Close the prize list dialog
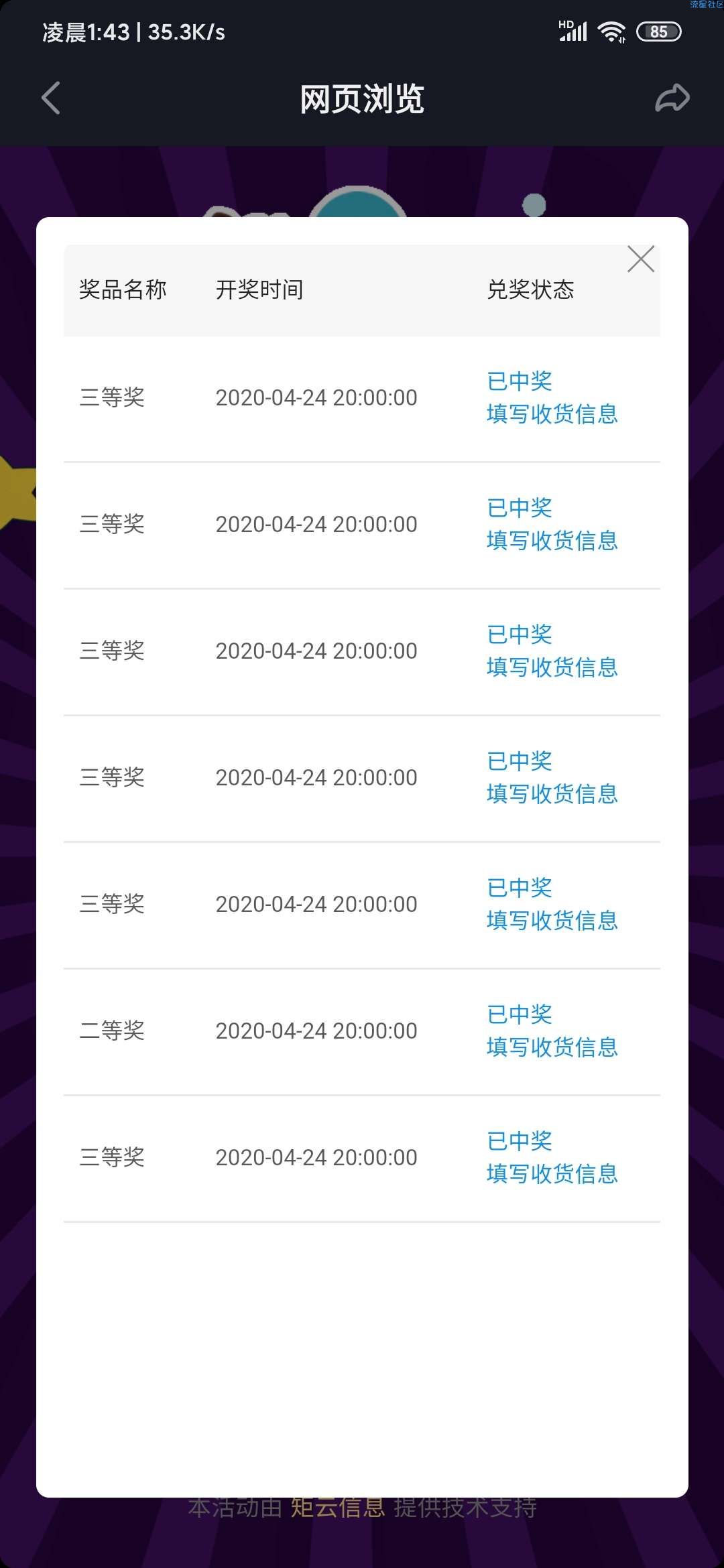This screenshot has width=724, height=1568. (641, 259)
